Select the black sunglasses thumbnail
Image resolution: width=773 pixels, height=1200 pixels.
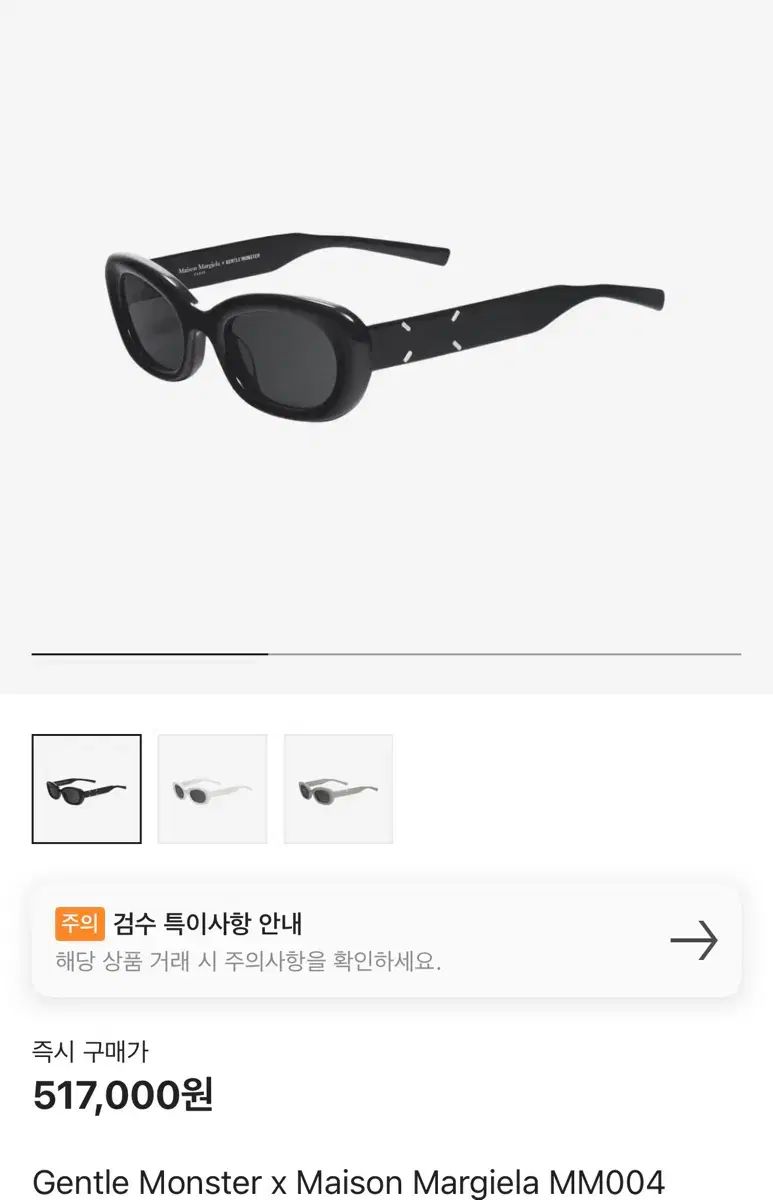point(86,789)
